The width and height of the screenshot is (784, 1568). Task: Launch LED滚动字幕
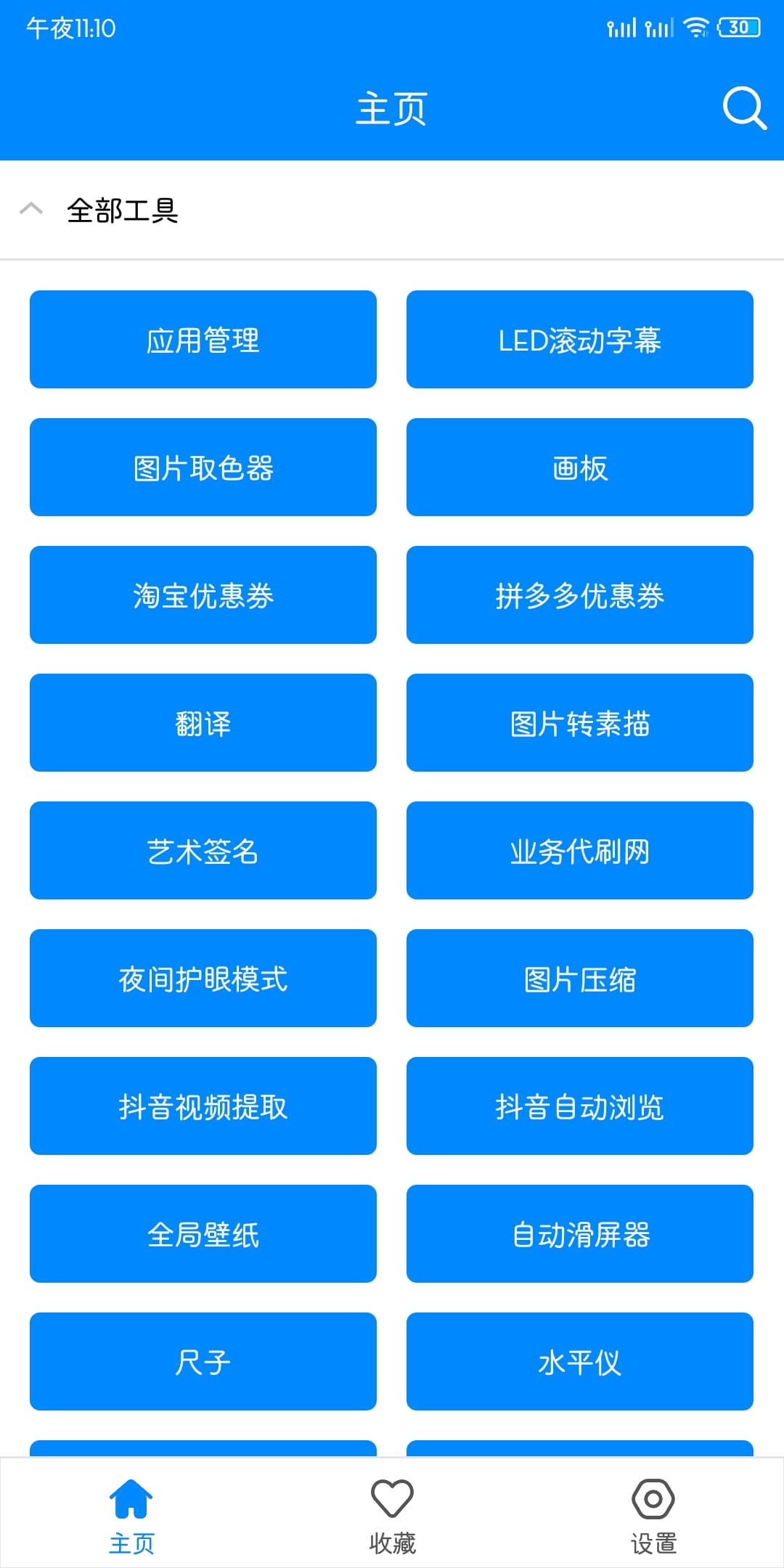point(580,340)
